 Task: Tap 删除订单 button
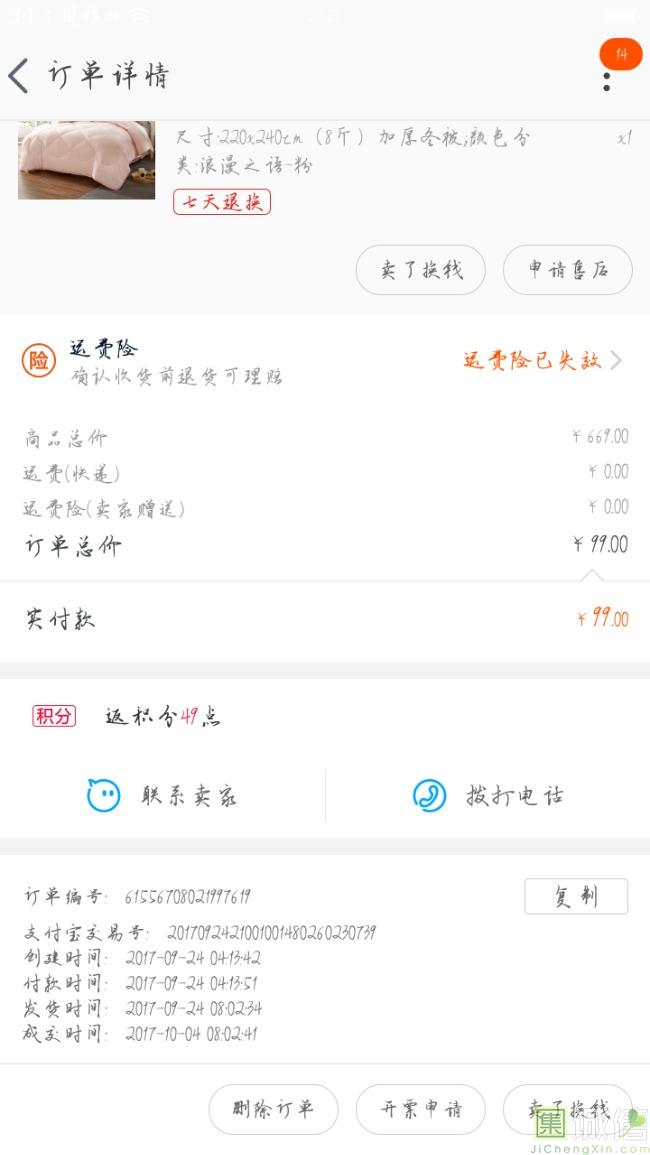[x=273, y=1109]
